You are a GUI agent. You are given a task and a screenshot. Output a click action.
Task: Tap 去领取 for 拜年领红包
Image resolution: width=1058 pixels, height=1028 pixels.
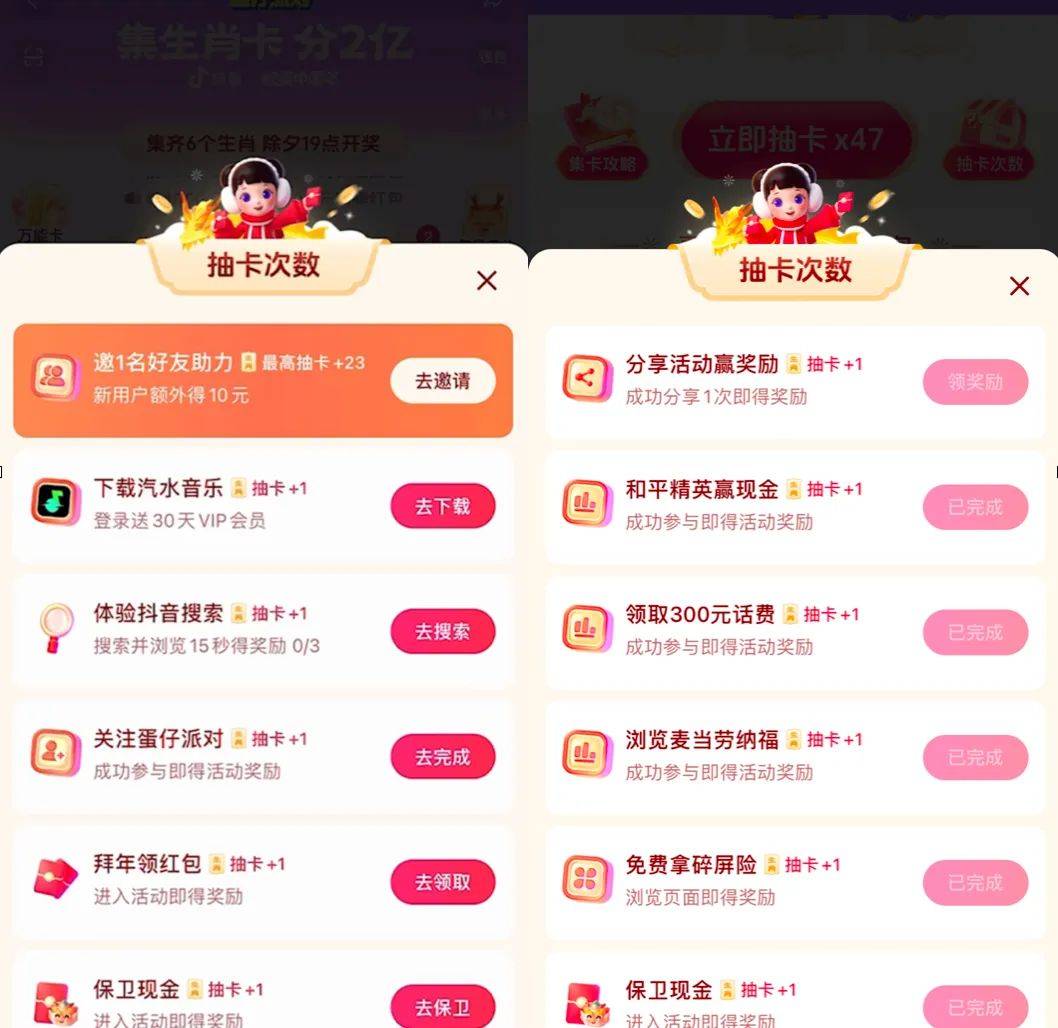[442, 881]
